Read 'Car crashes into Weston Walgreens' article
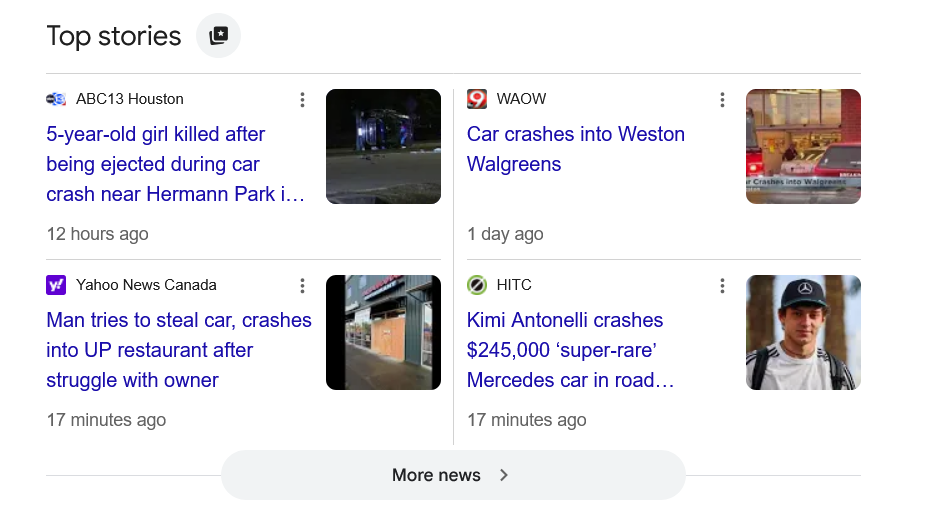This screenshot has height=506, width=928. pyautogui.click(x=575, y=149)
